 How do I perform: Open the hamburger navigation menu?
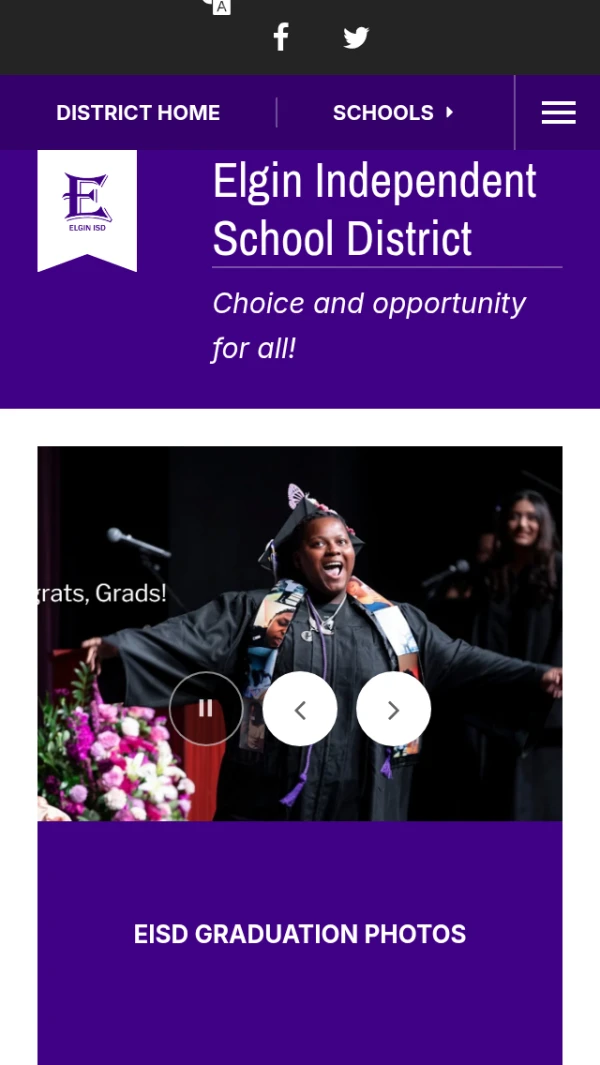559,113
